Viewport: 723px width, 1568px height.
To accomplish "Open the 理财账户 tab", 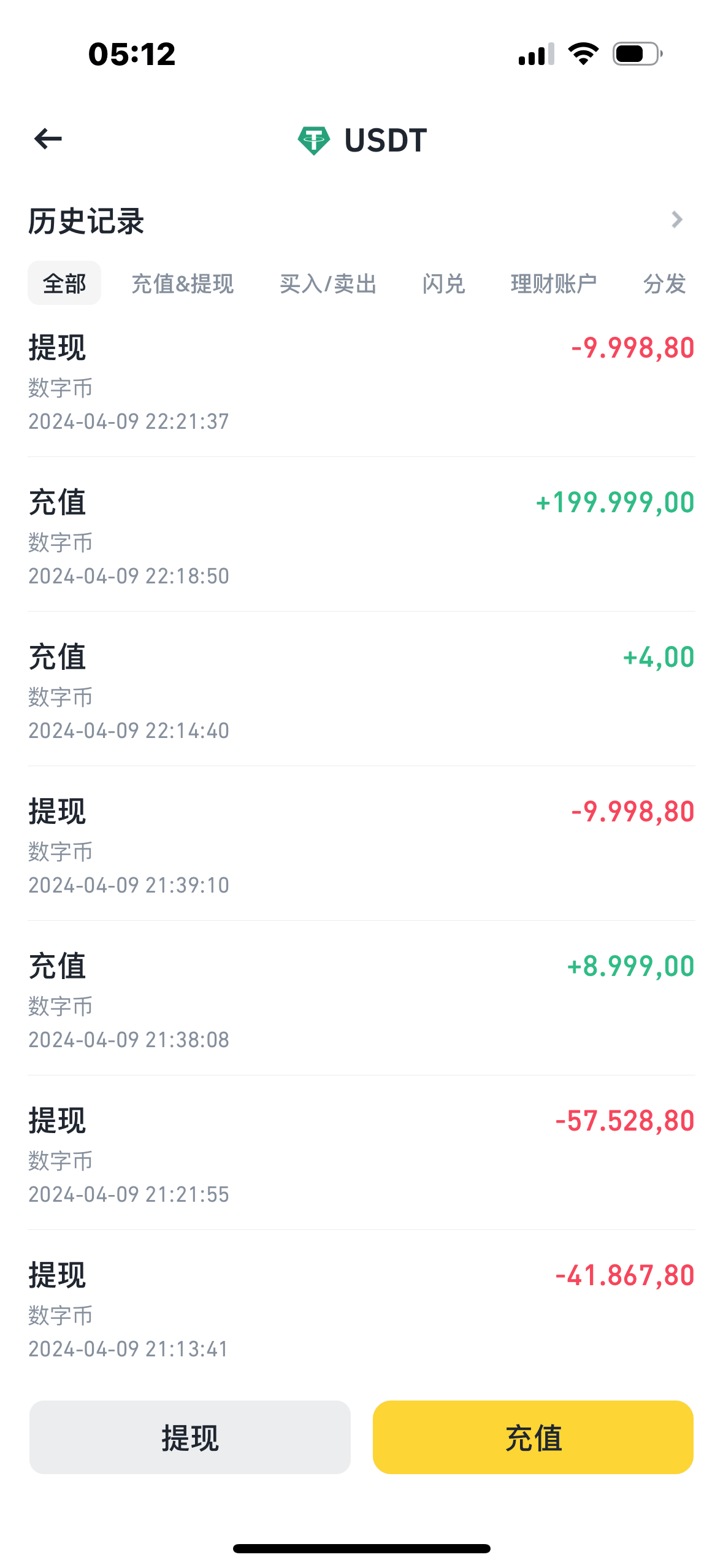I will click(553, 283).
